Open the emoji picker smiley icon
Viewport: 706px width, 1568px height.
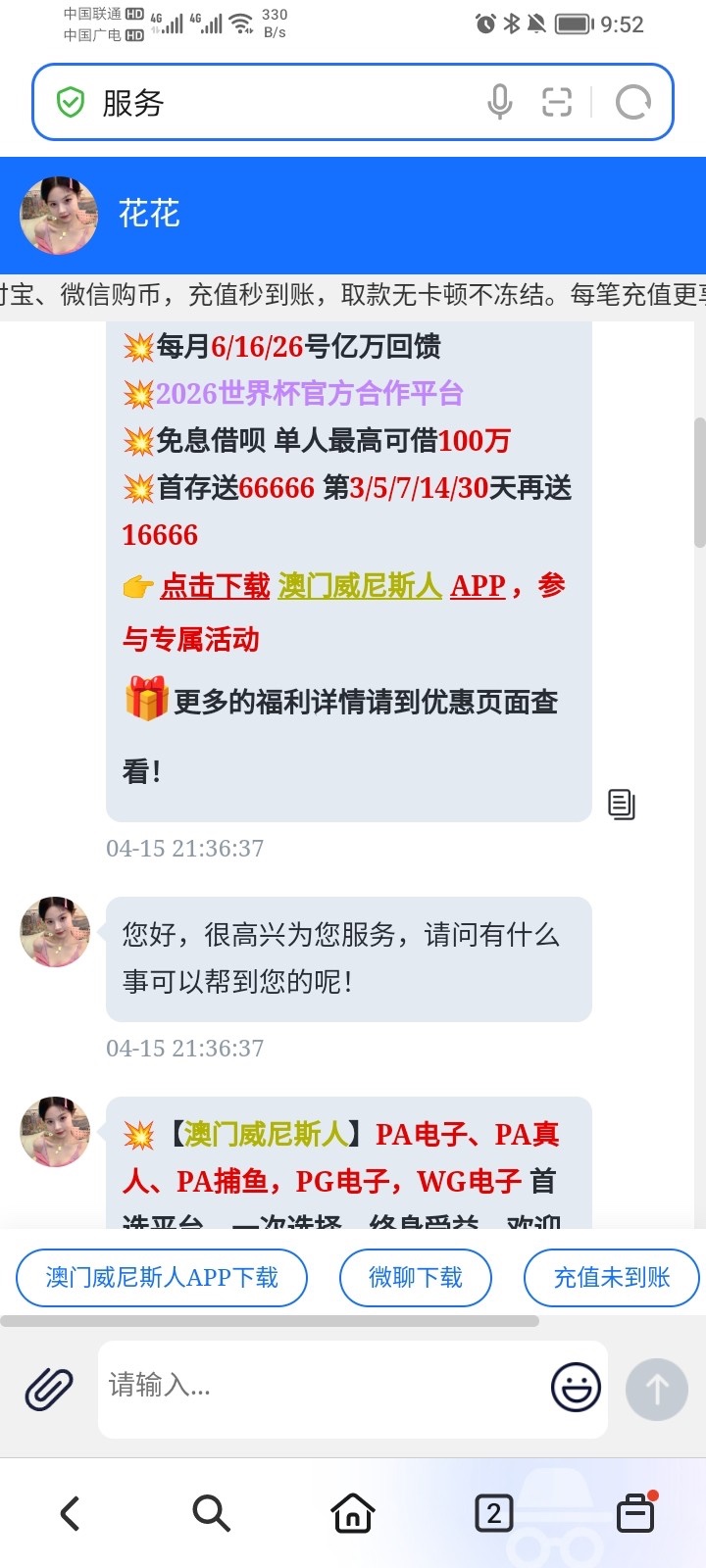[x=576, y=1388]
